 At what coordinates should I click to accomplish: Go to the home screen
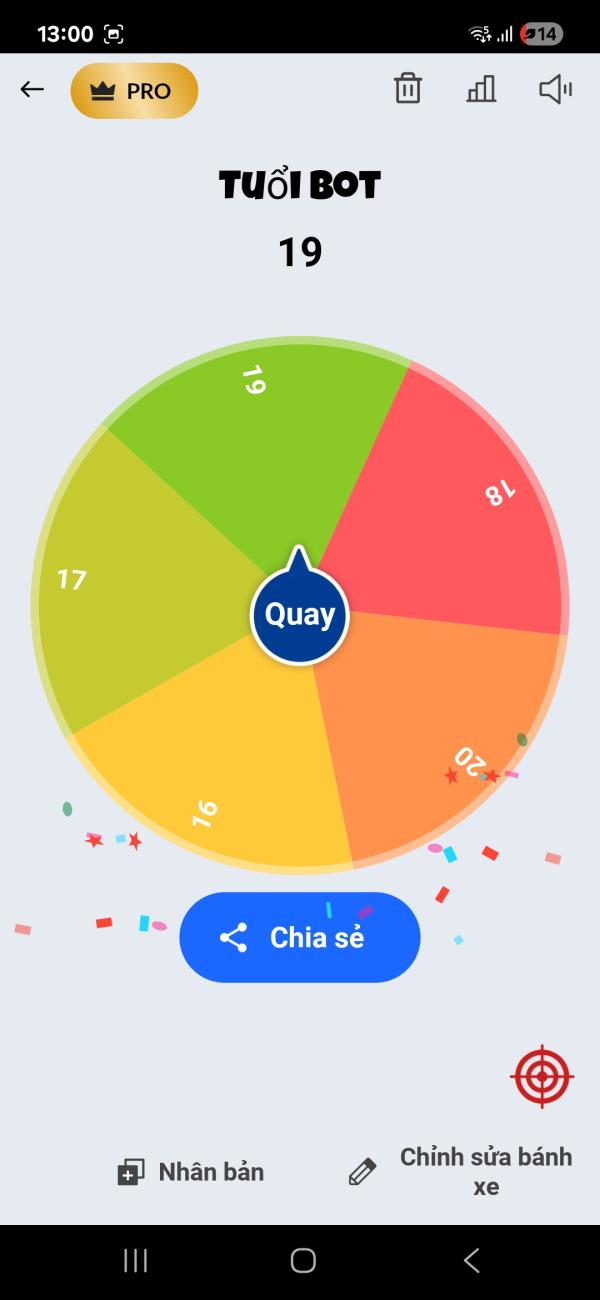303,1261
